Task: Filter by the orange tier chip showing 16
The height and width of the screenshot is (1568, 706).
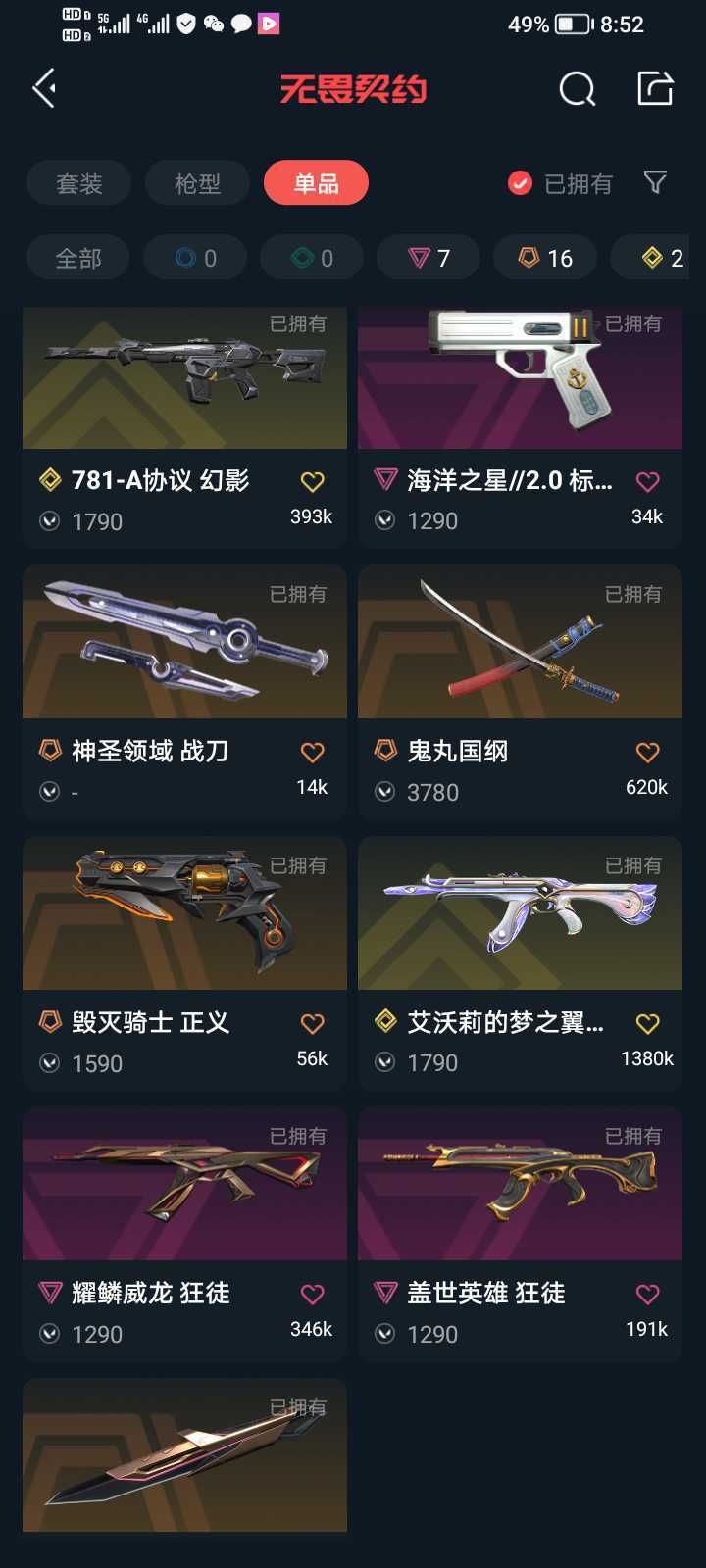Action: (x=545, y=258)
